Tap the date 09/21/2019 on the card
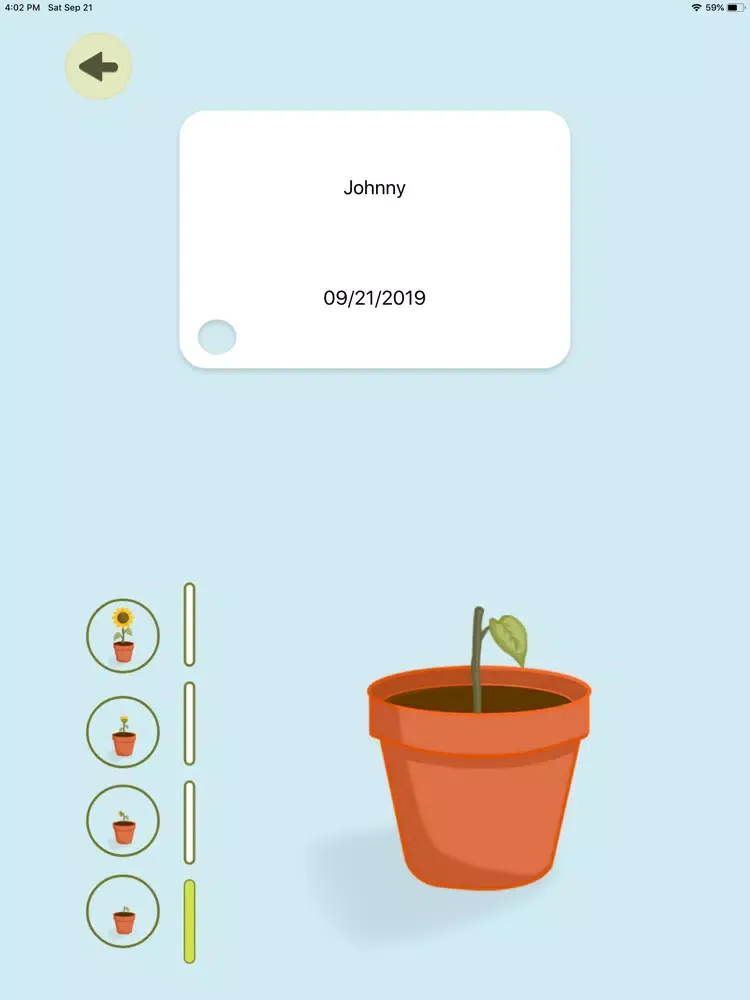This screenshot has height=1000, width=750. pos(375,297)
